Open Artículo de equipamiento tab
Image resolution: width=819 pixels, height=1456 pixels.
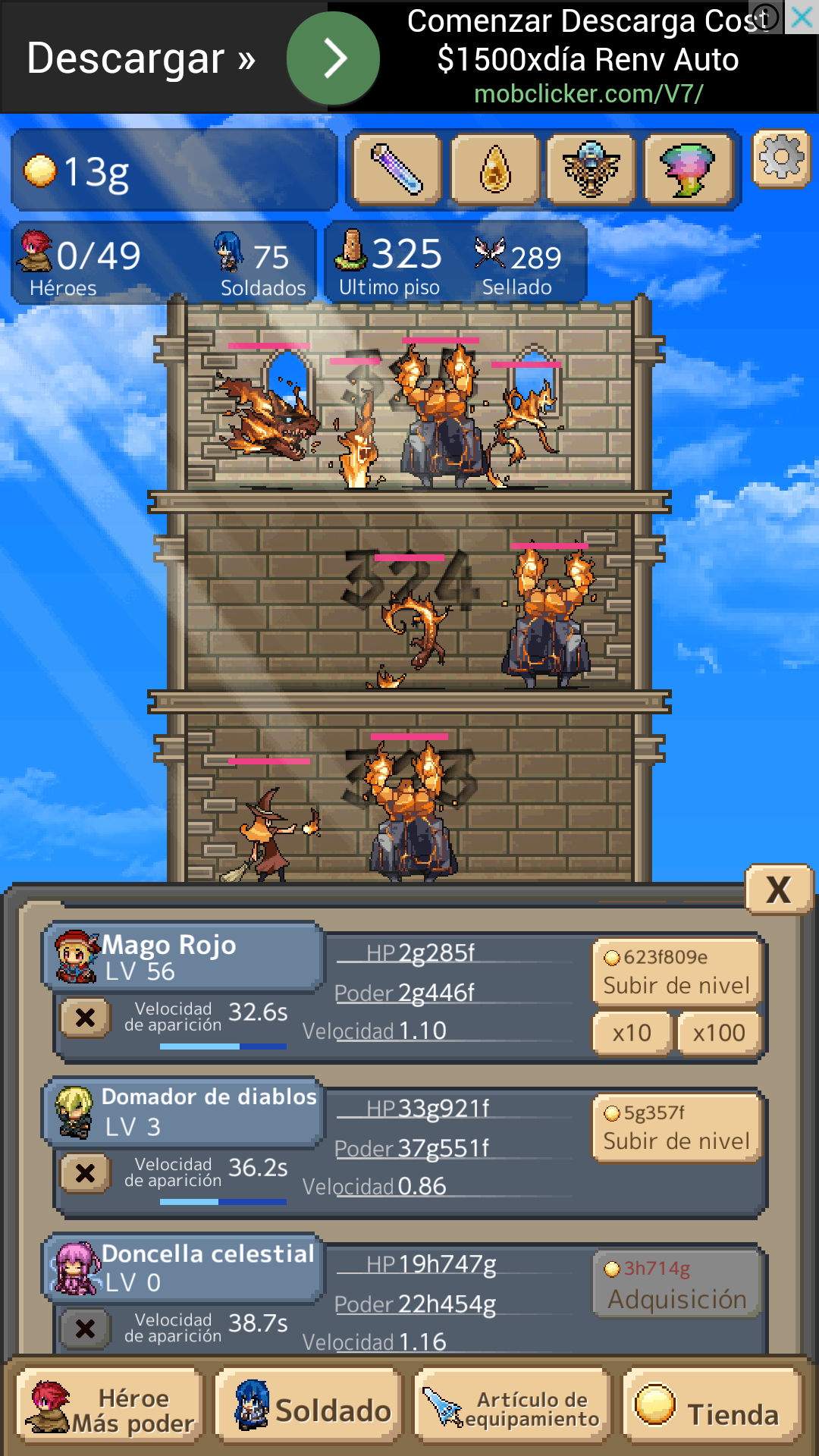click(513, 1410)
